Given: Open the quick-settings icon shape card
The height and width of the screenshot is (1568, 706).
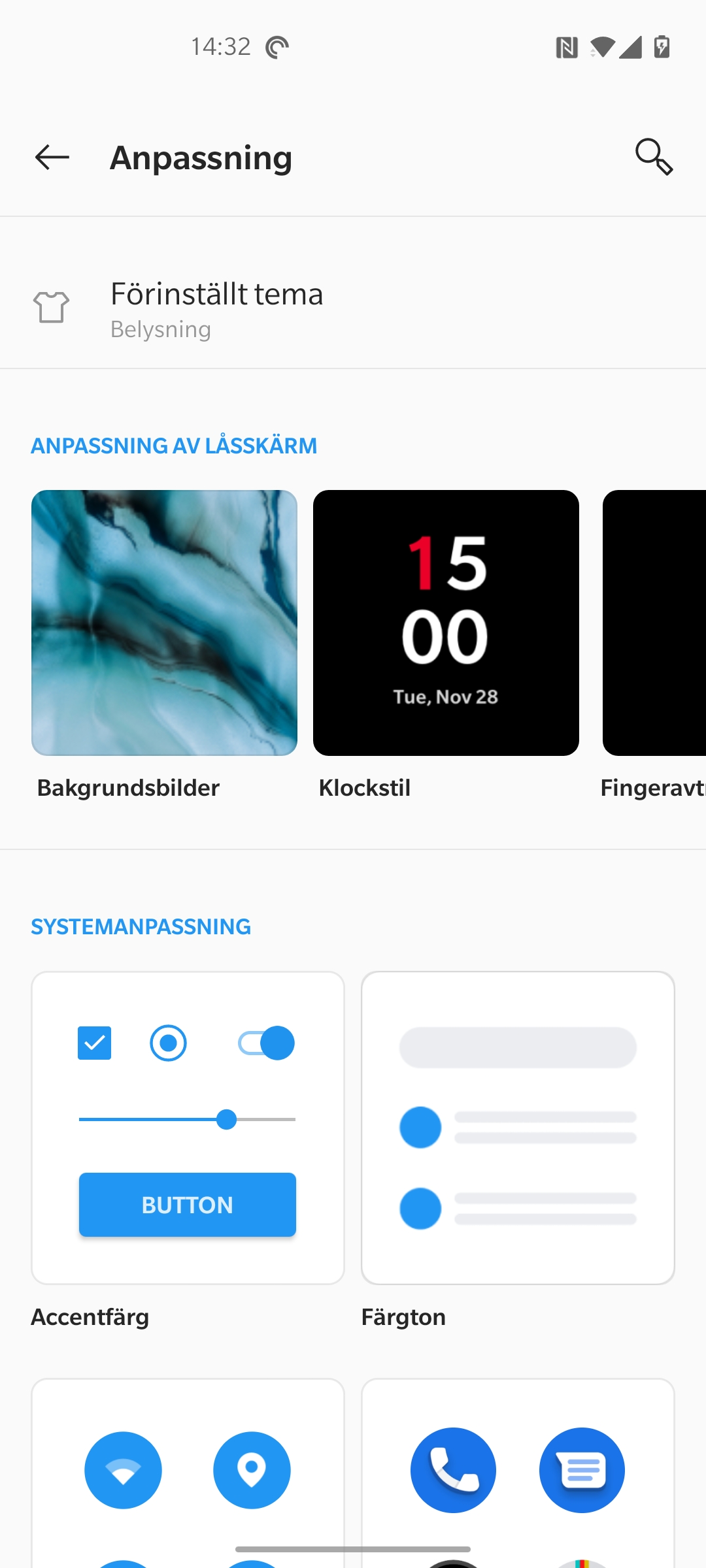Looking at the screenshot, I should [x=188, y=1470].
